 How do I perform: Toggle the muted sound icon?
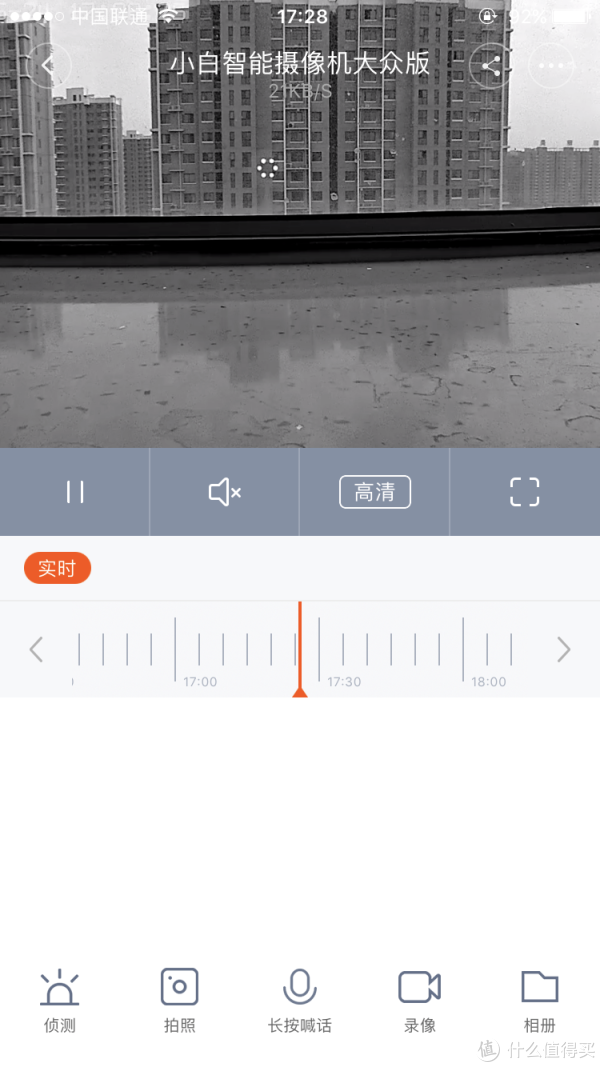point(224,492)
